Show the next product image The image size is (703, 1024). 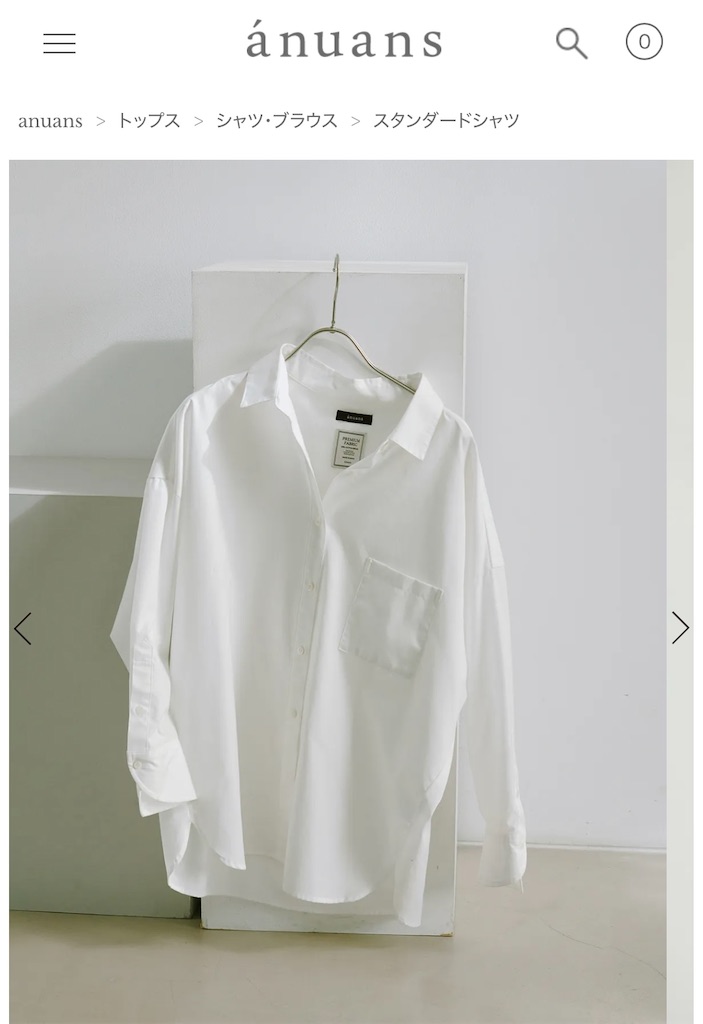pos(681,628)
